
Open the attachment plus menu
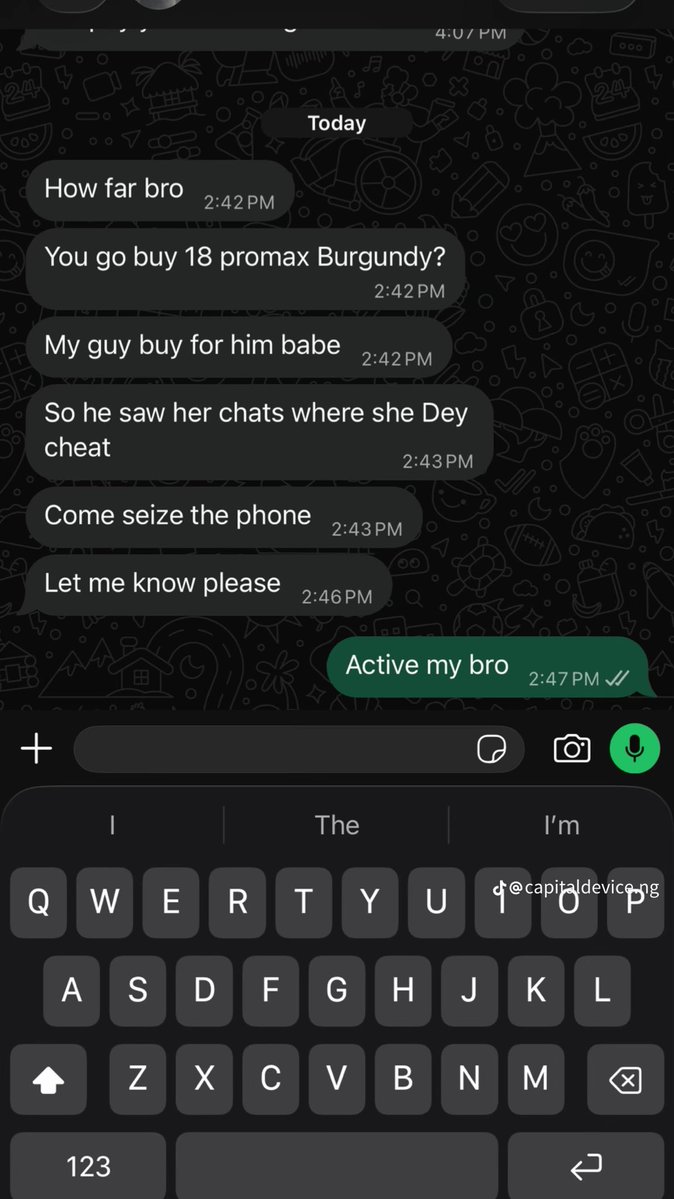36,749
